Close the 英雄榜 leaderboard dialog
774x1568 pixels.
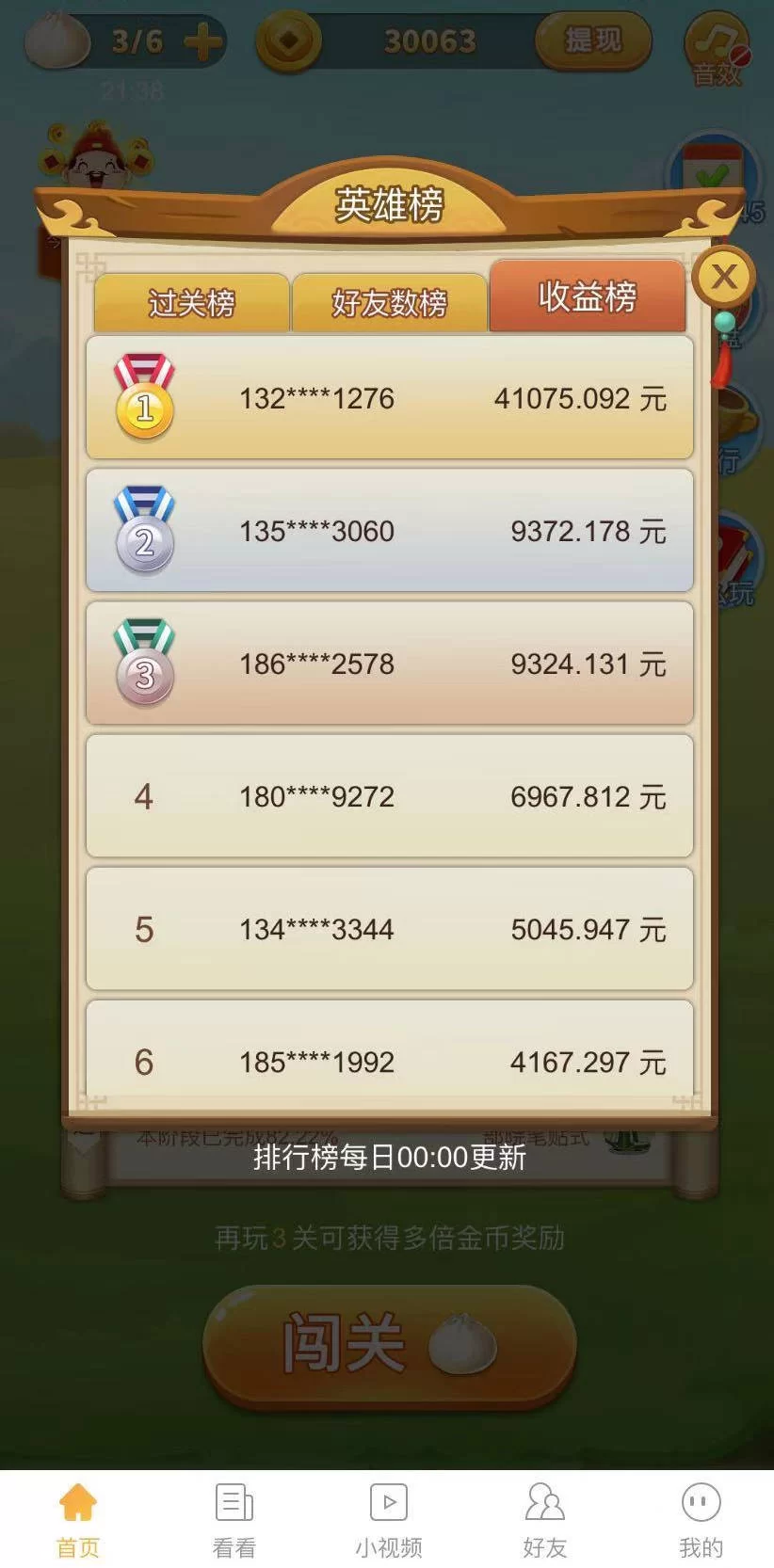click(723, 277)
